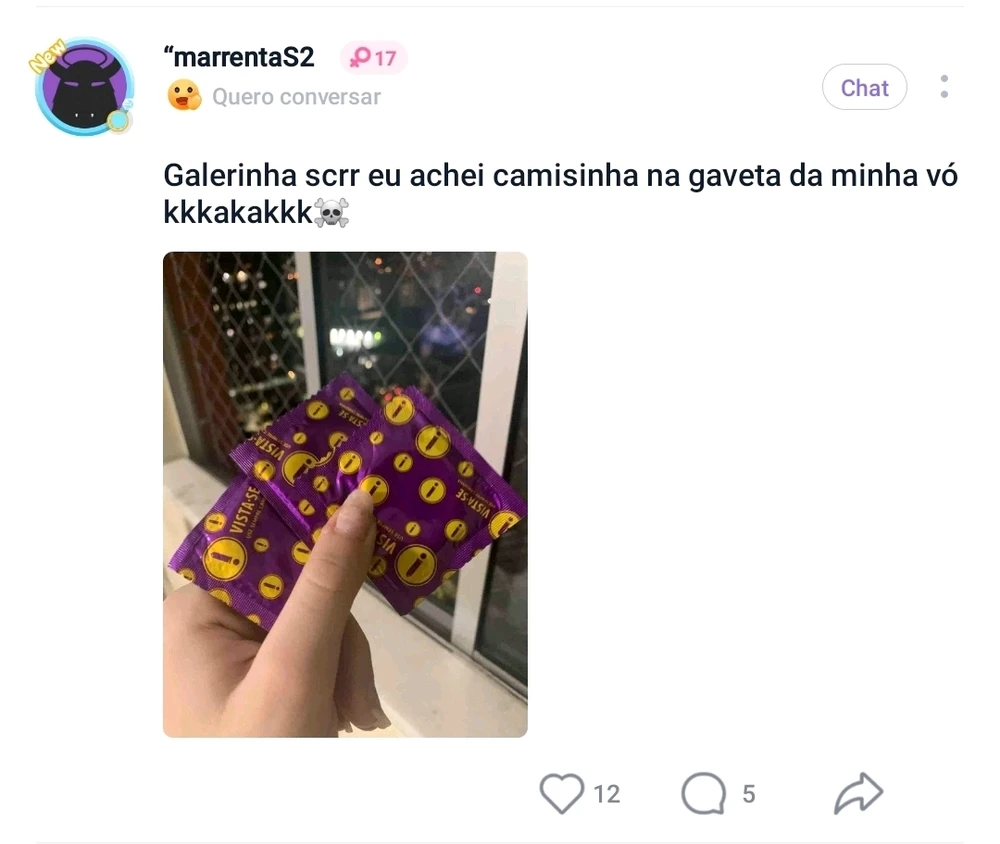Screen dimensions: 1000x844
Task: Open marrentaS2's profile avatar
Action: (85, 87)
